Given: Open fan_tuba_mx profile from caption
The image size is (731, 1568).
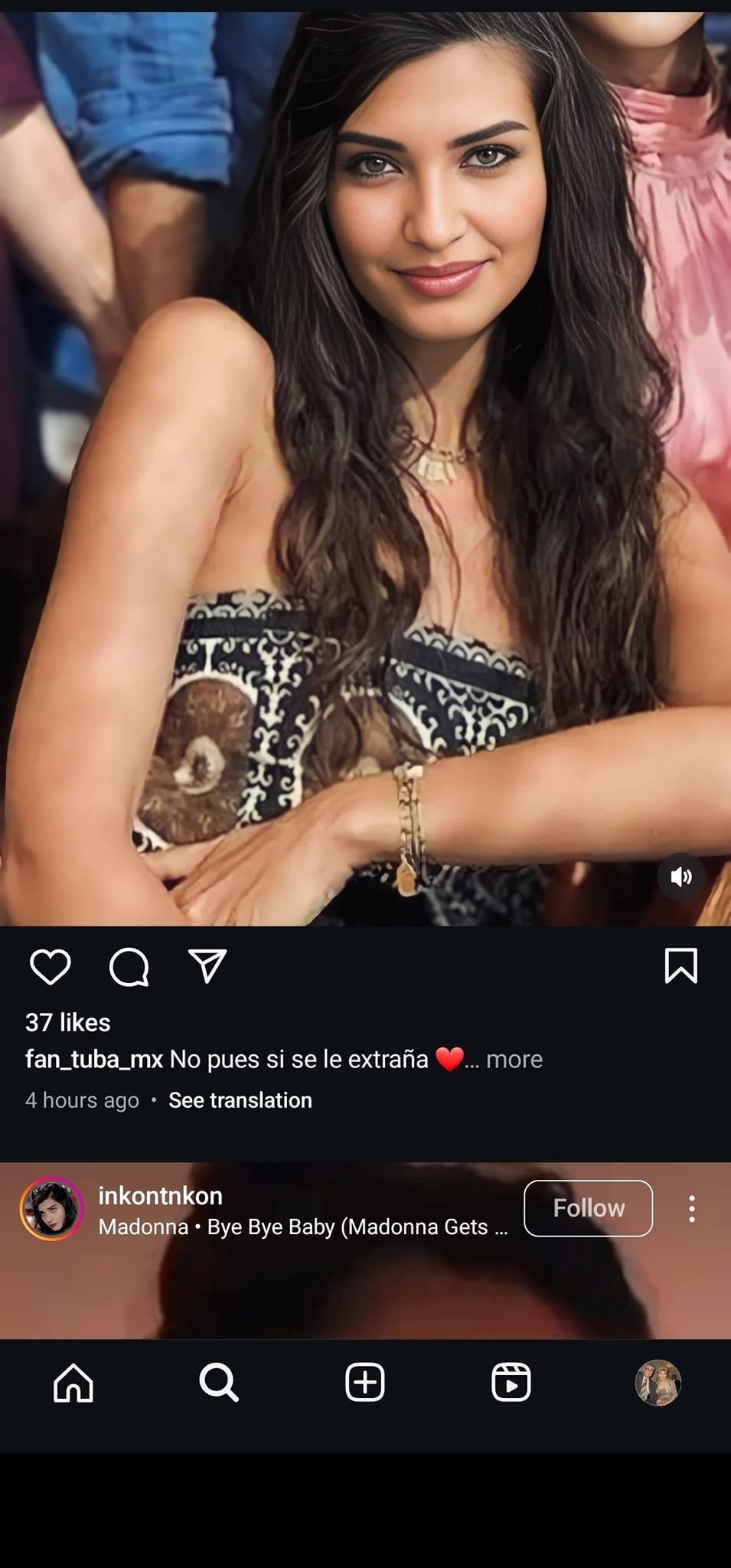Looking at the screenshot, I should point(94,1059).
